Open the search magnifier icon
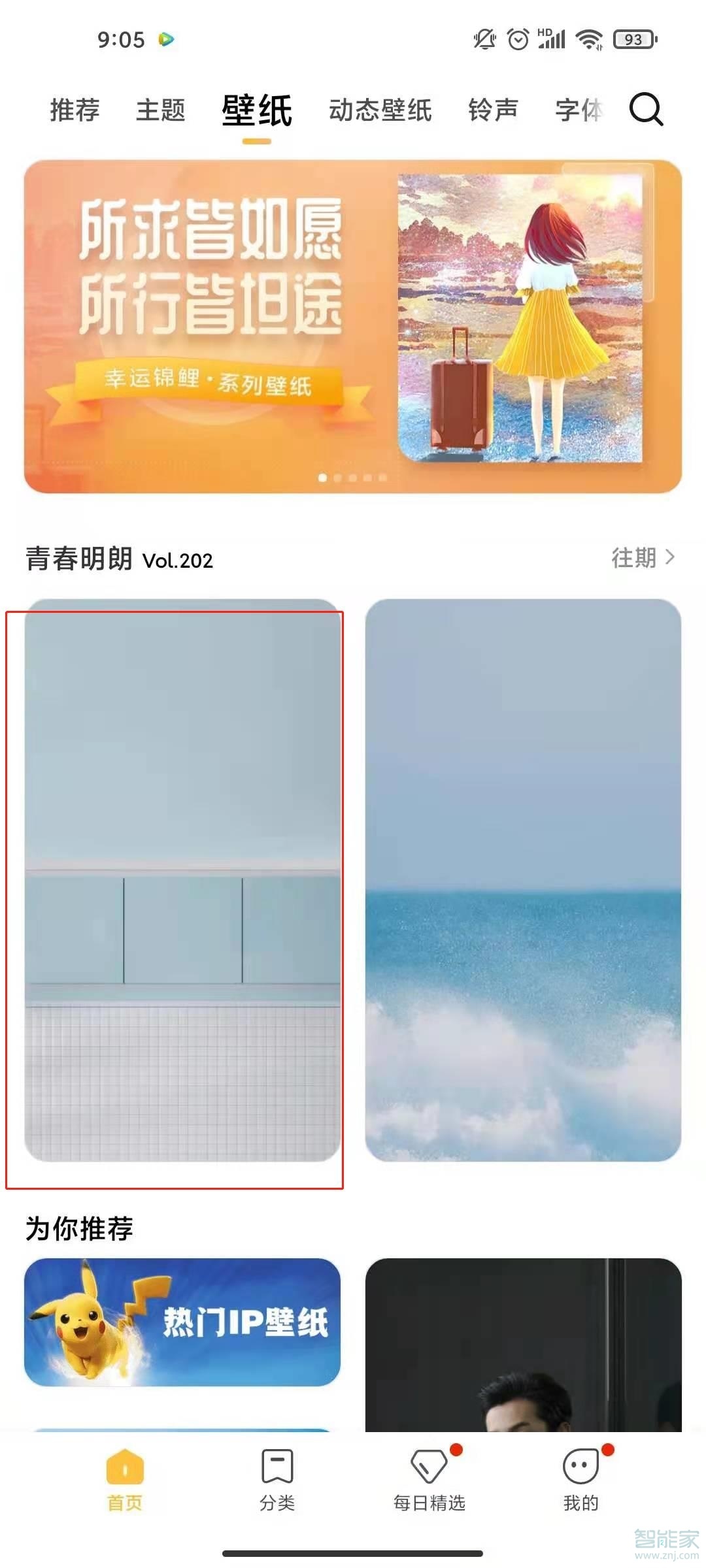The image size is (706, 1568). (646, 108)
